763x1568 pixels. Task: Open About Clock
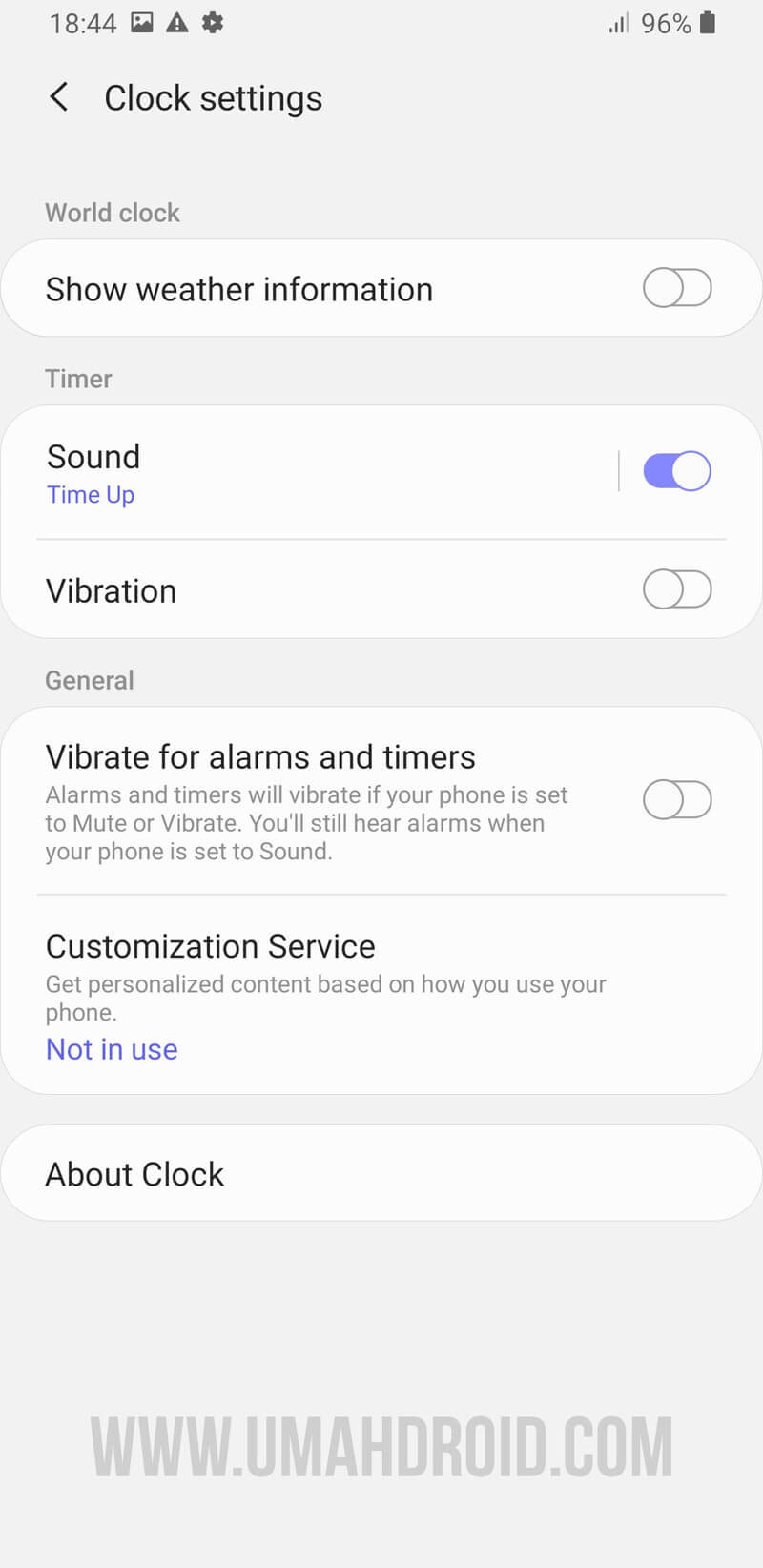pyautogui.click(x=381, y=1173)
